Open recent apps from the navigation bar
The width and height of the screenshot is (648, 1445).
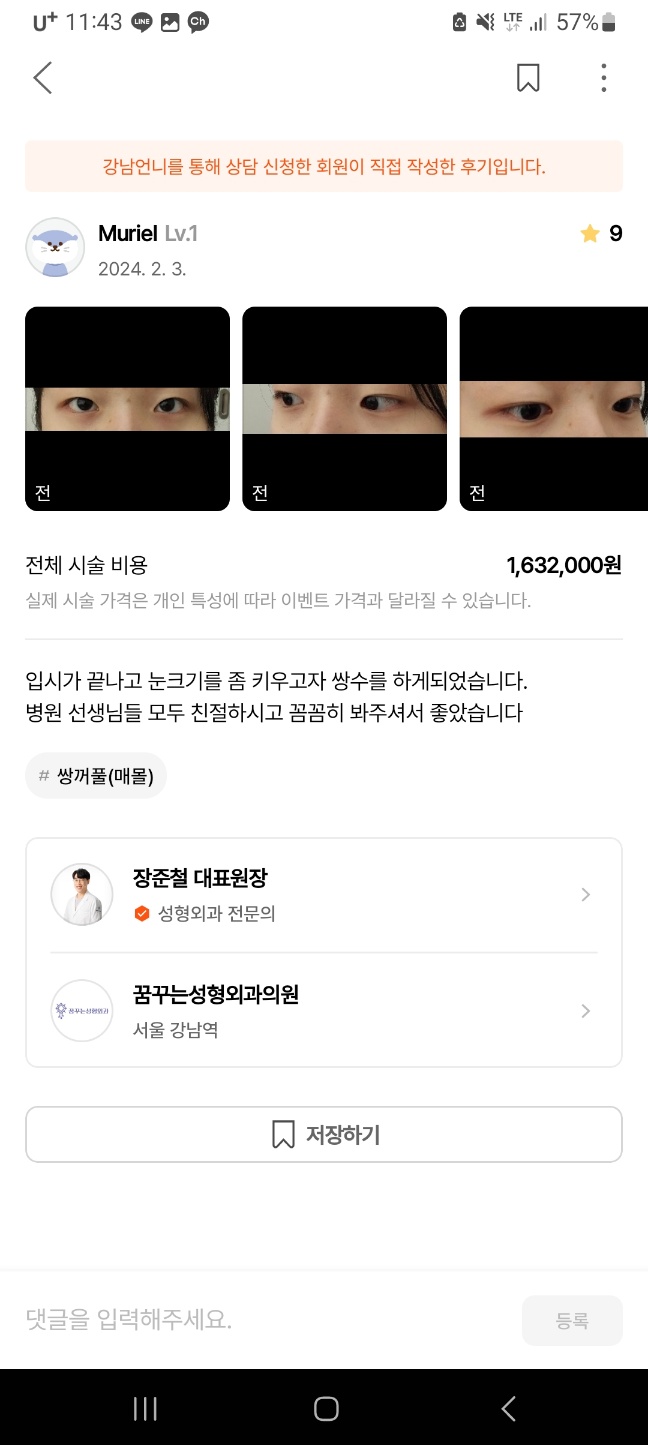click(146, 1409)
